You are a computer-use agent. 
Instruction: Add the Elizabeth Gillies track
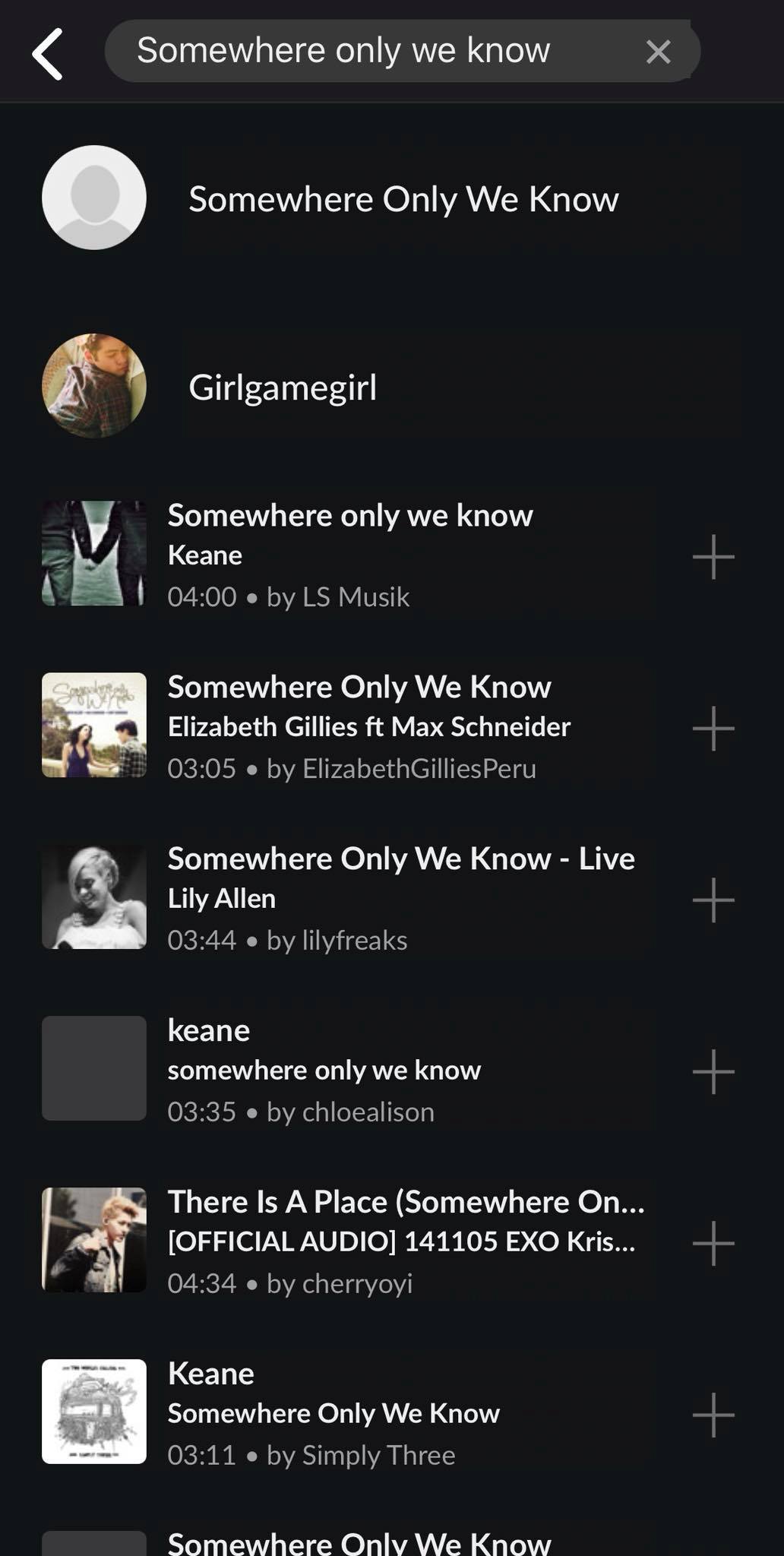click(x=713, y=728)
